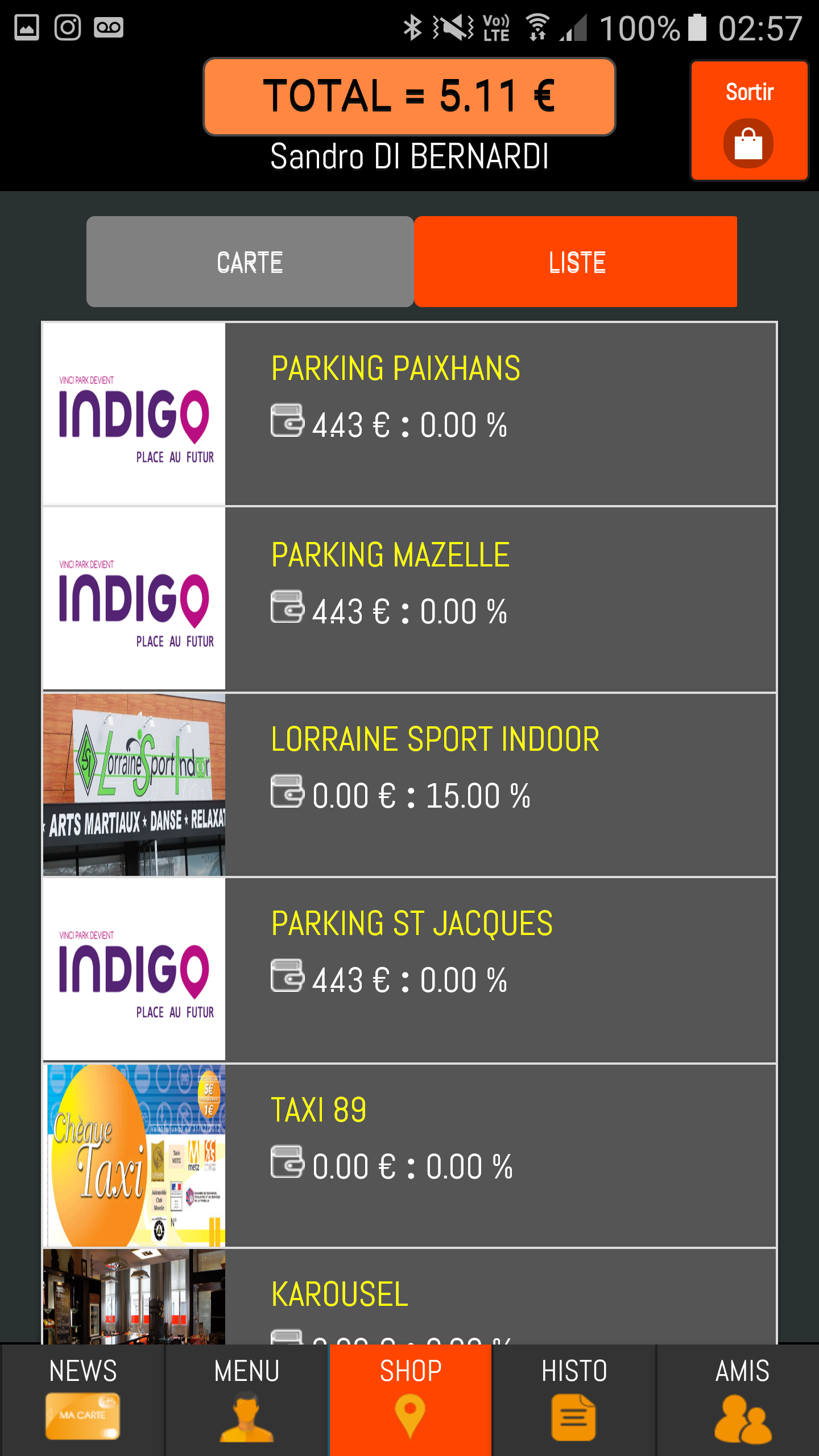Viewport: 819px width, 1456px height.
Task: Switch to the HISTO history tab
Action: coord(574,1400)
